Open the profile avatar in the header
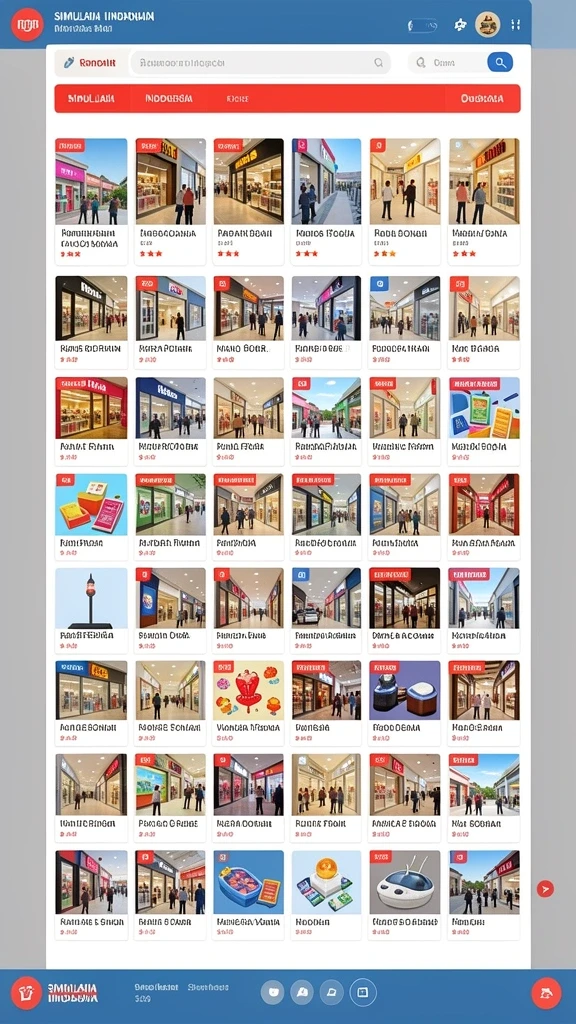 (487, 25)
